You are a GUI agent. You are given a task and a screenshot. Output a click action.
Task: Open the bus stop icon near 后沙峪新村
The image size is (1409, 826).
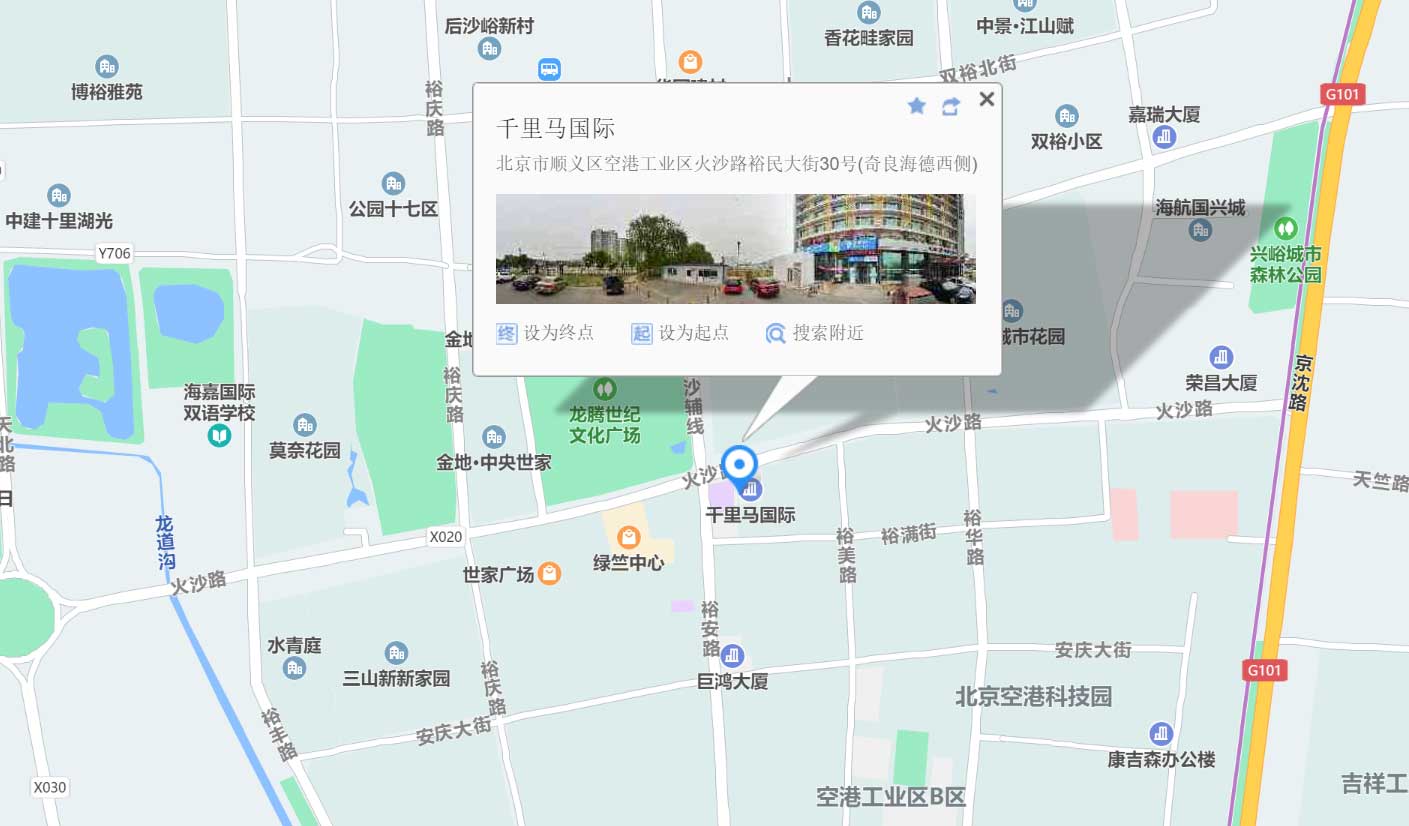tap(549, 69)
